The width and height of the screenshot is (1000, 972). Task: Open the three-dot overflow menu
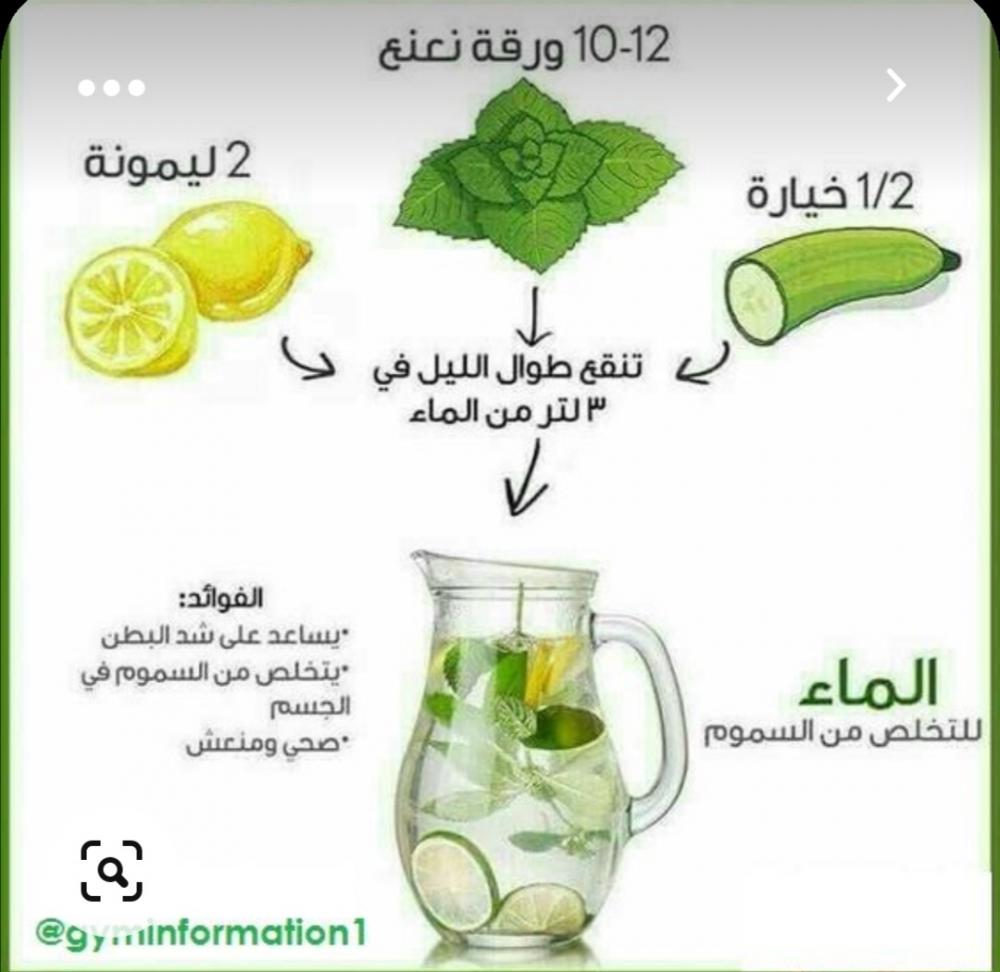[x=112, y=88]
